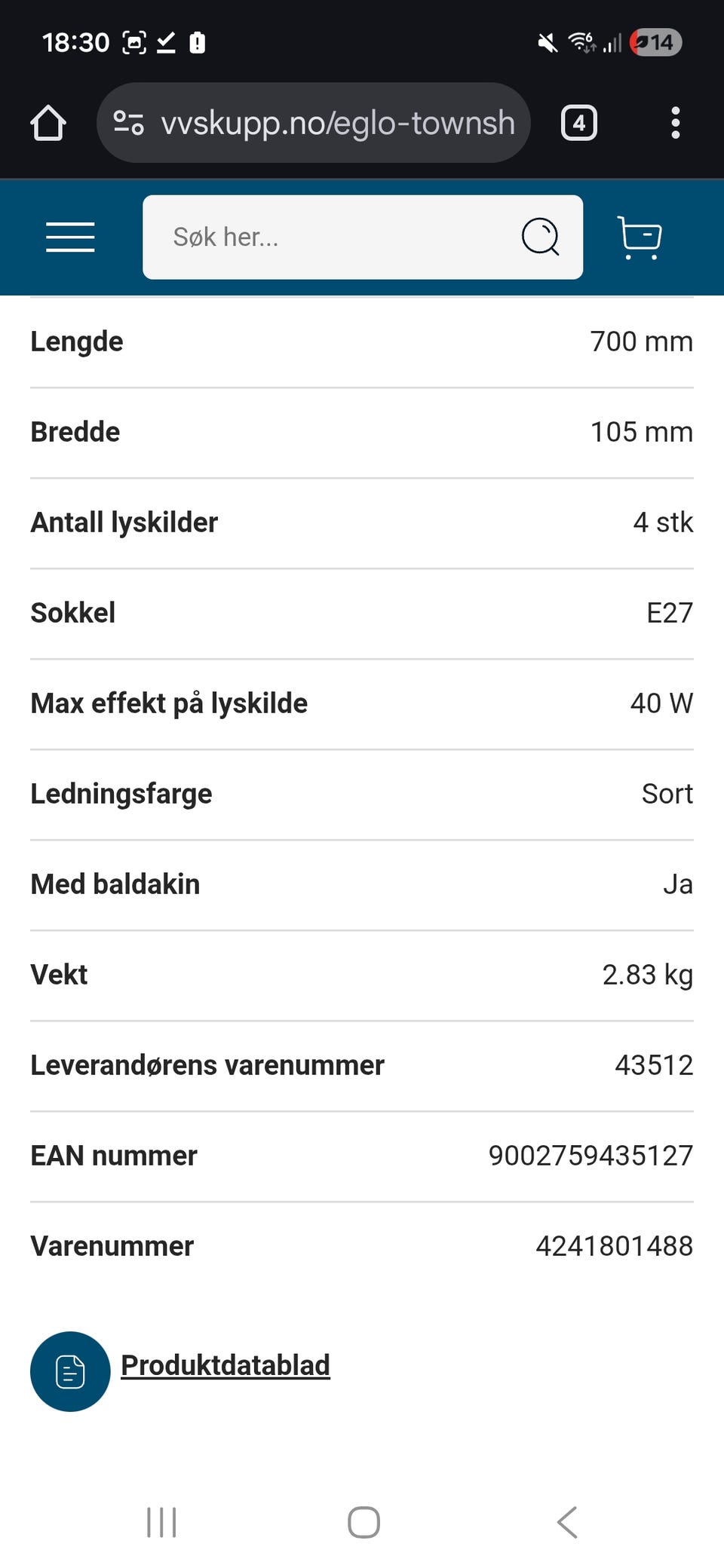The height and width of the screenshot is (1568, 724).
Task: Tap the magnifying glass search icon
Action: 540,237
